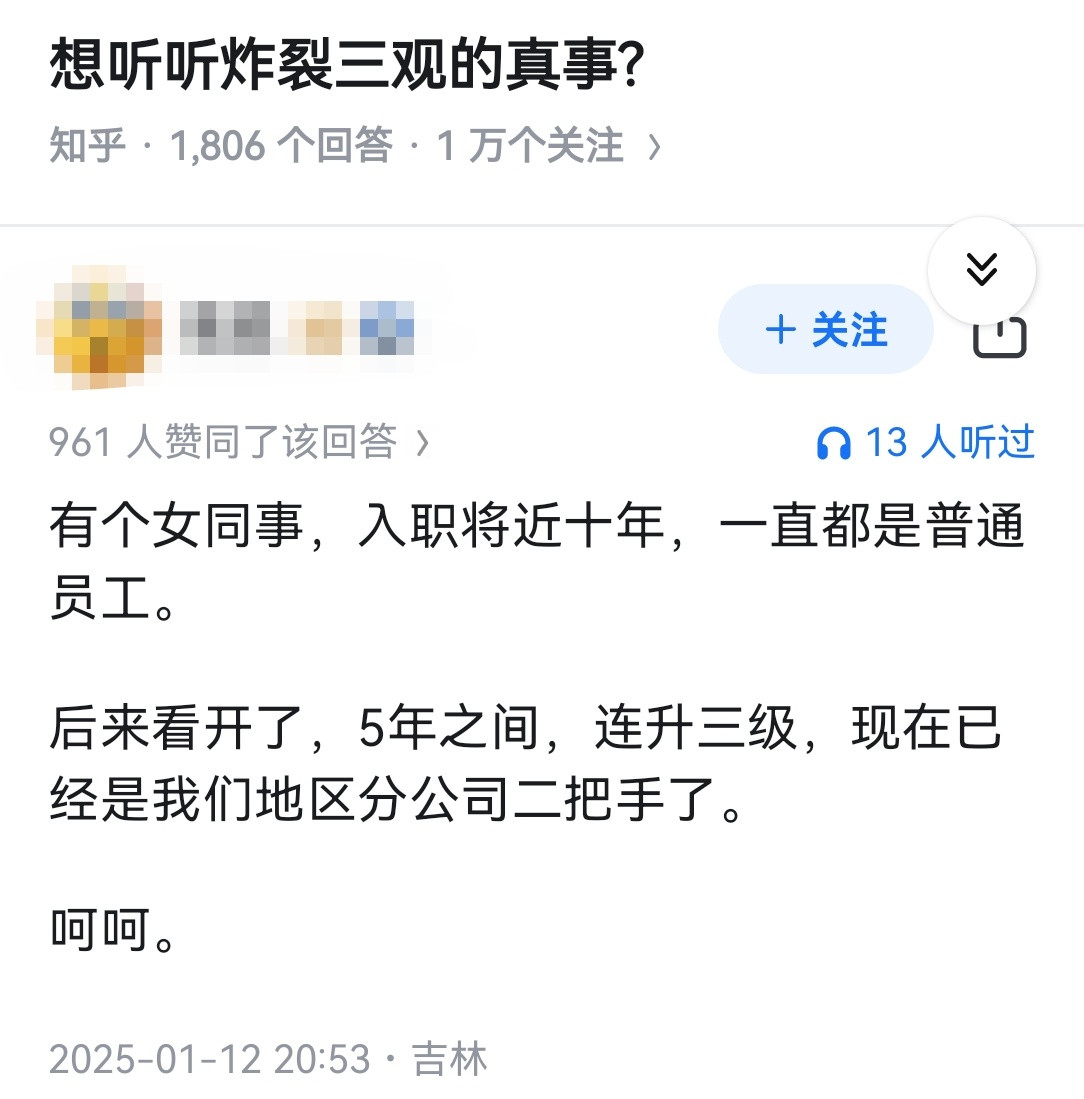Viewport: 1084px width, 1099px height.
Task: Tap the double-chevron collapse icon in the circle
Action: coord(981,268)
